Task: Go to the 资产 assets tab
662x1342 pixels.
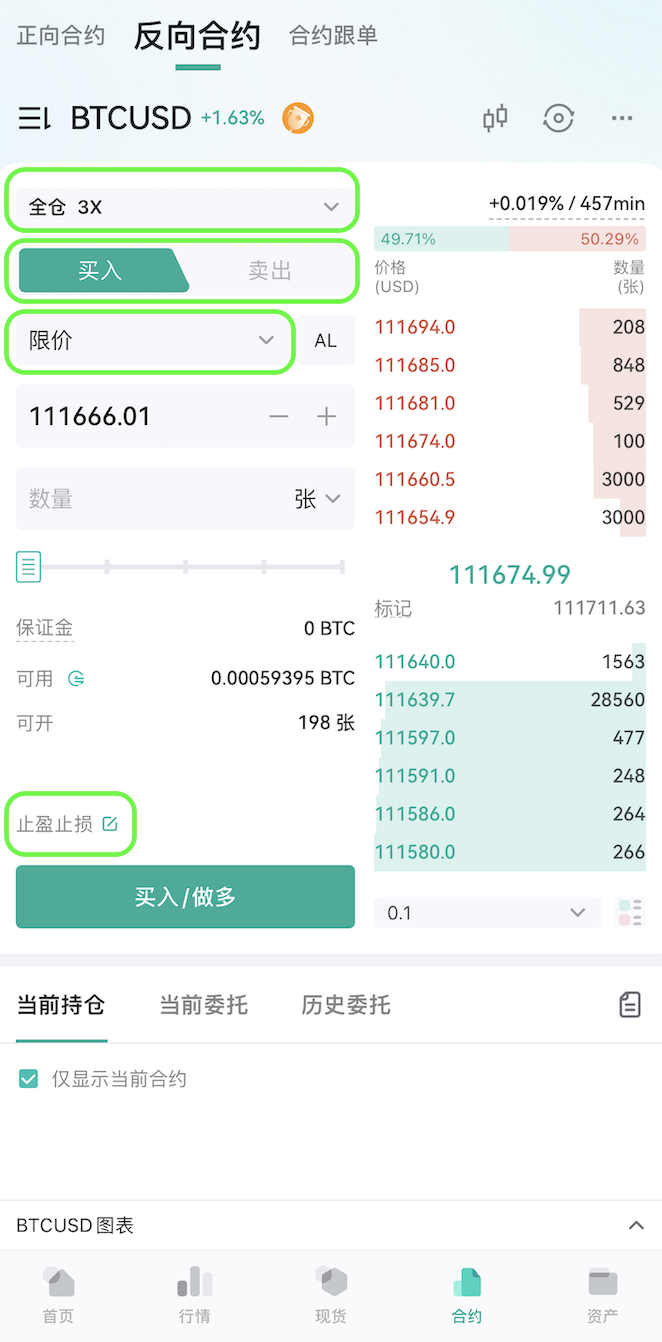Action: coord(602,1294)
